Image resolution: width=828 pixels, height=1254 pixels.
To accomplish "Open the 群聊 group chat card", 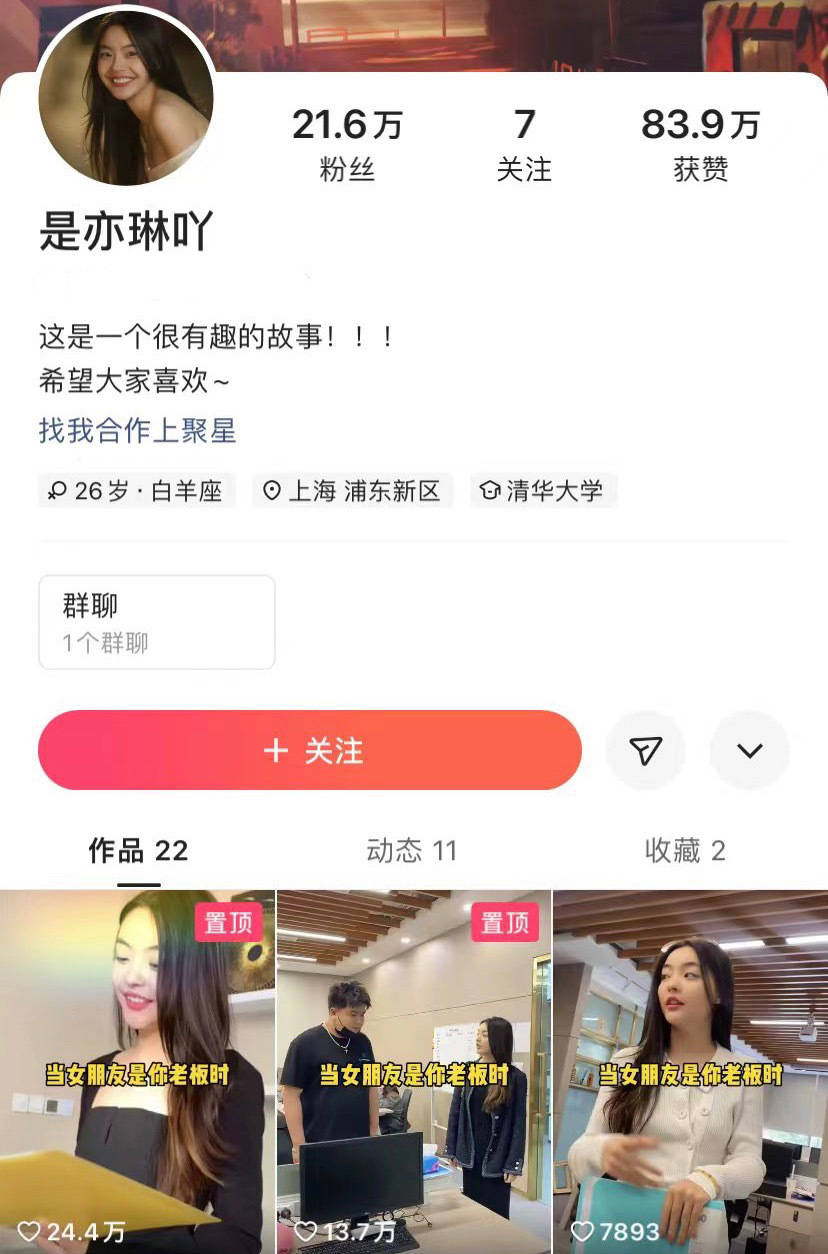I will point(157,621).
